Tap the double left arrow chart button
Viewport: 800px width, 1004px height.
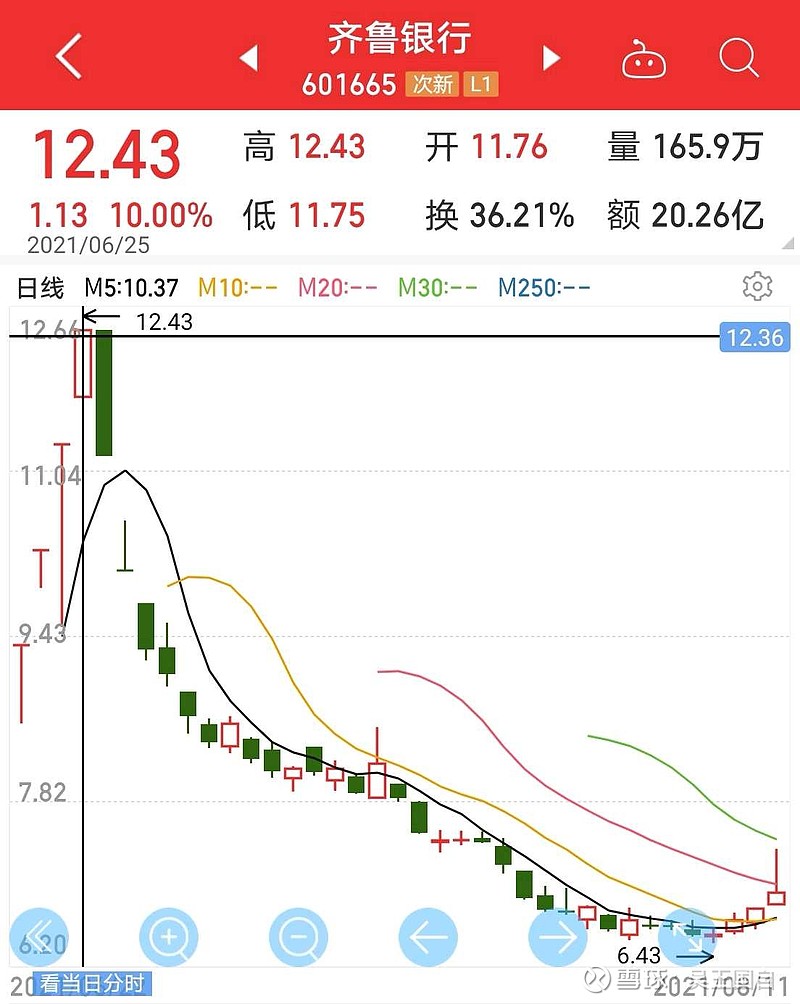click(38, 937)
